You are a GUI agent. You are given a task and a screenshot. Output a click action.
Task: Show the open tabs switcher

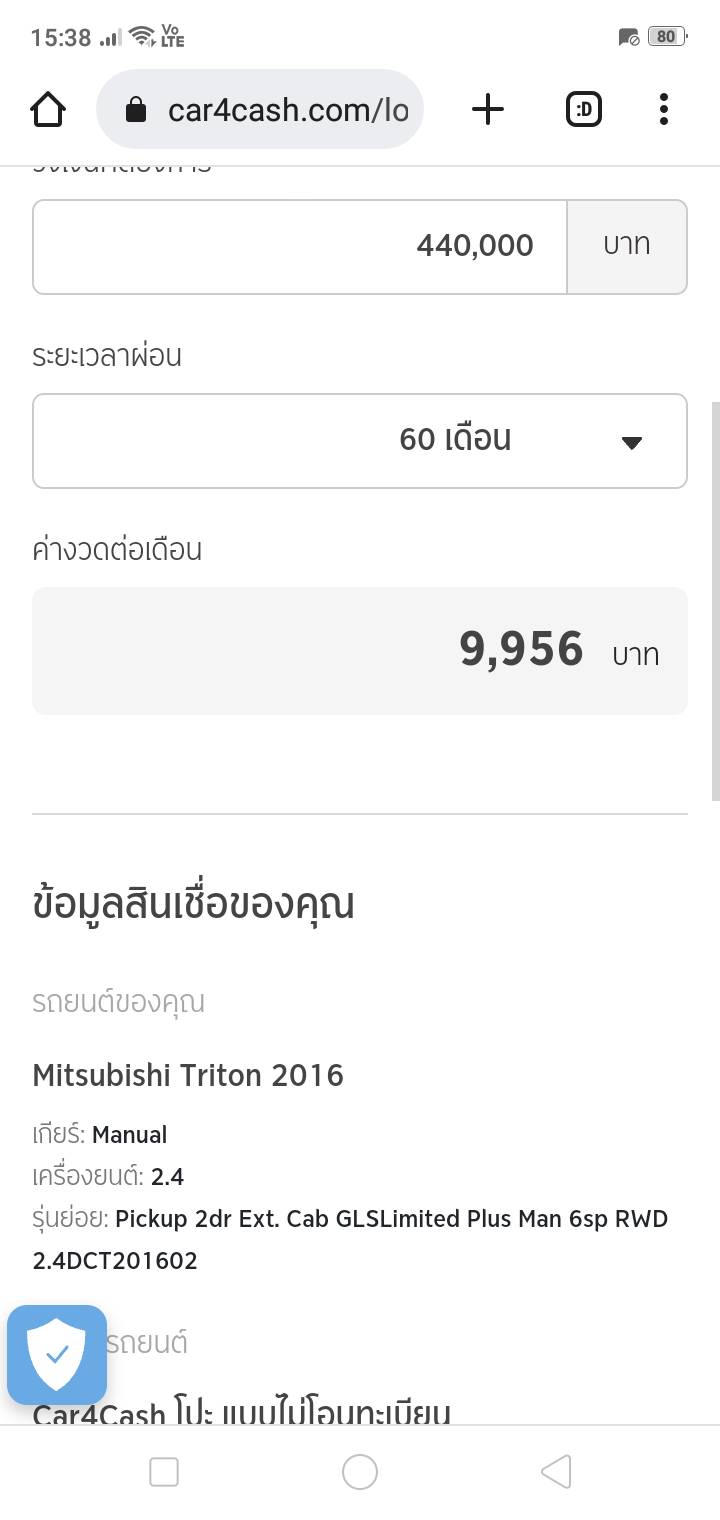point(584,109)
